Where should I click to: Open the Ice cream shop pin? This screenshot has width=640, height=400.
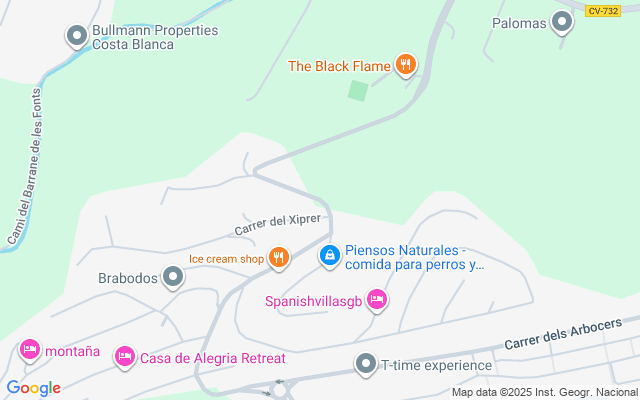(x=279, y=258)
